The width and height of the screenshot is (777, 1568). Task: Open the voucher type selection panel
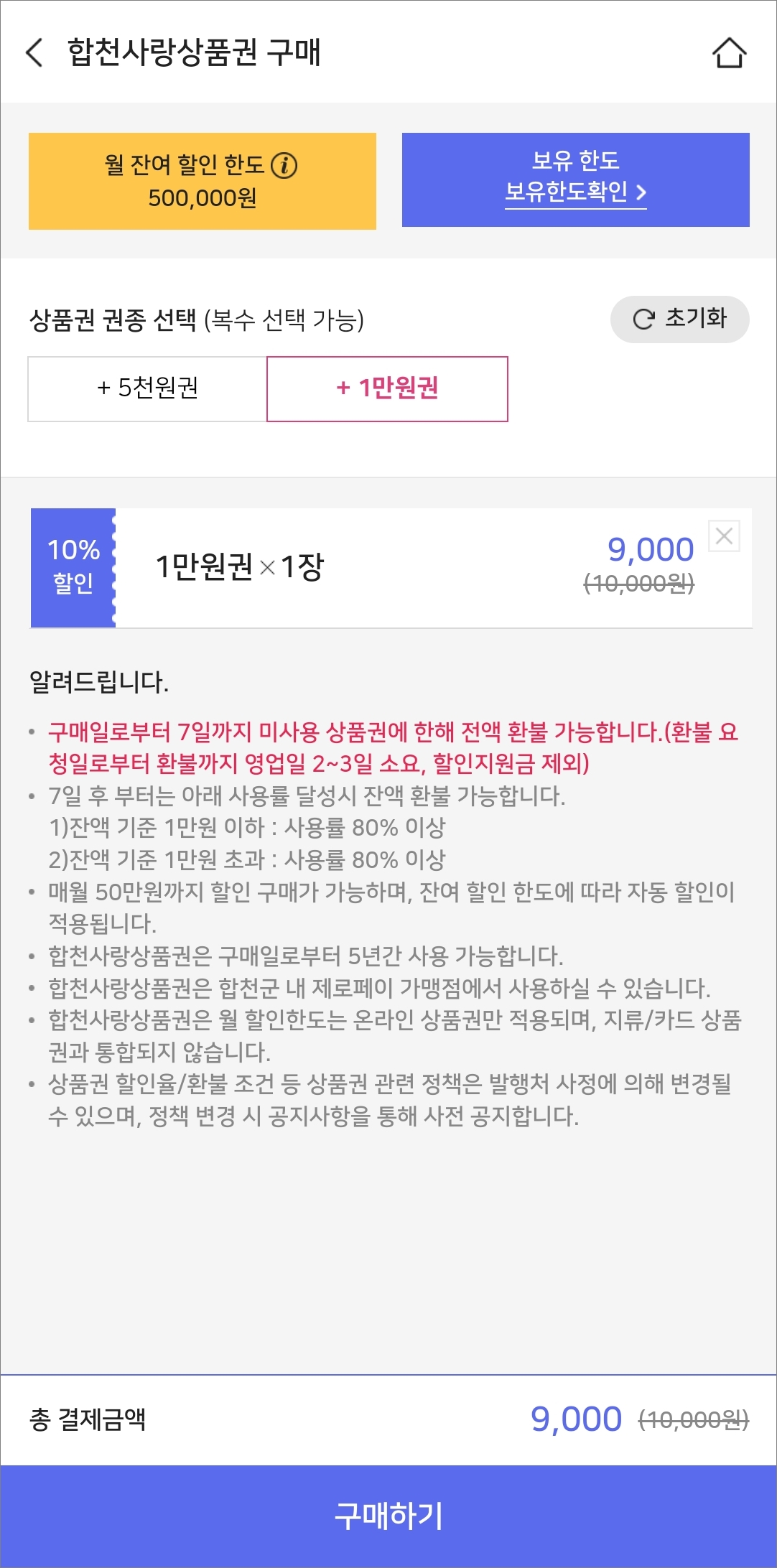[197, 319]
